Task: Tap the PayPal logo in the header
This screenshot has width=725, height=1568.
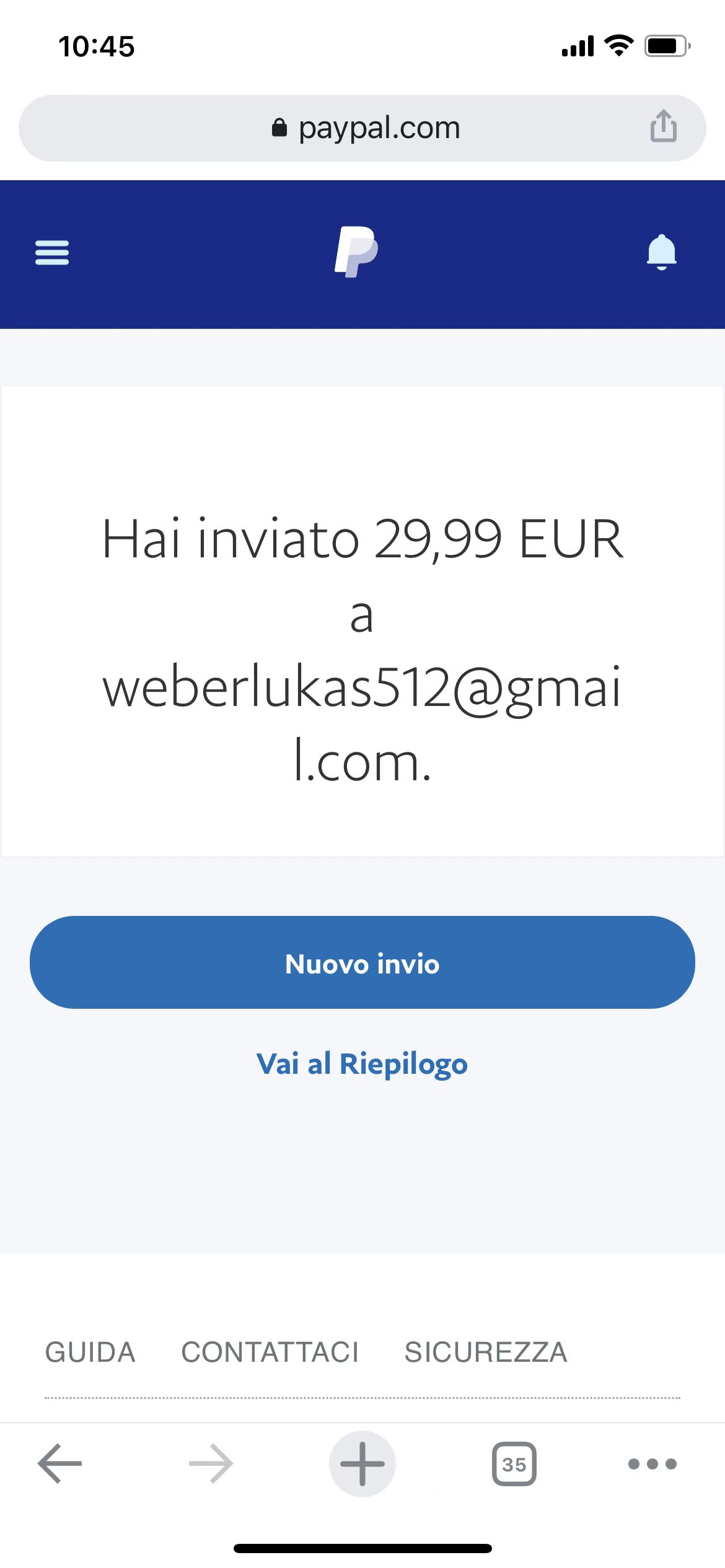Action: coord(356,252)
